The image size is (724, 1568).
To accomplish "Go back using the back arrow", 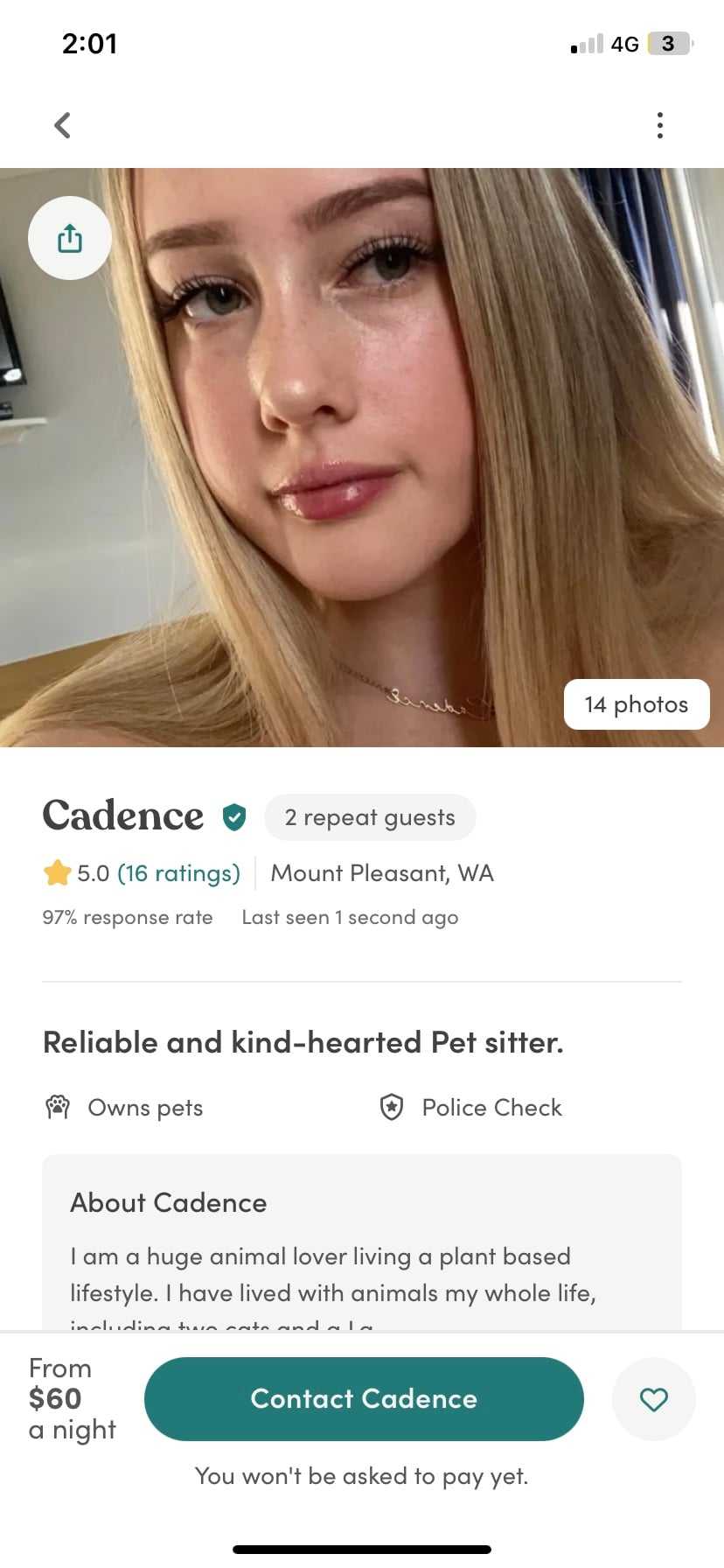I will [62, 125].
